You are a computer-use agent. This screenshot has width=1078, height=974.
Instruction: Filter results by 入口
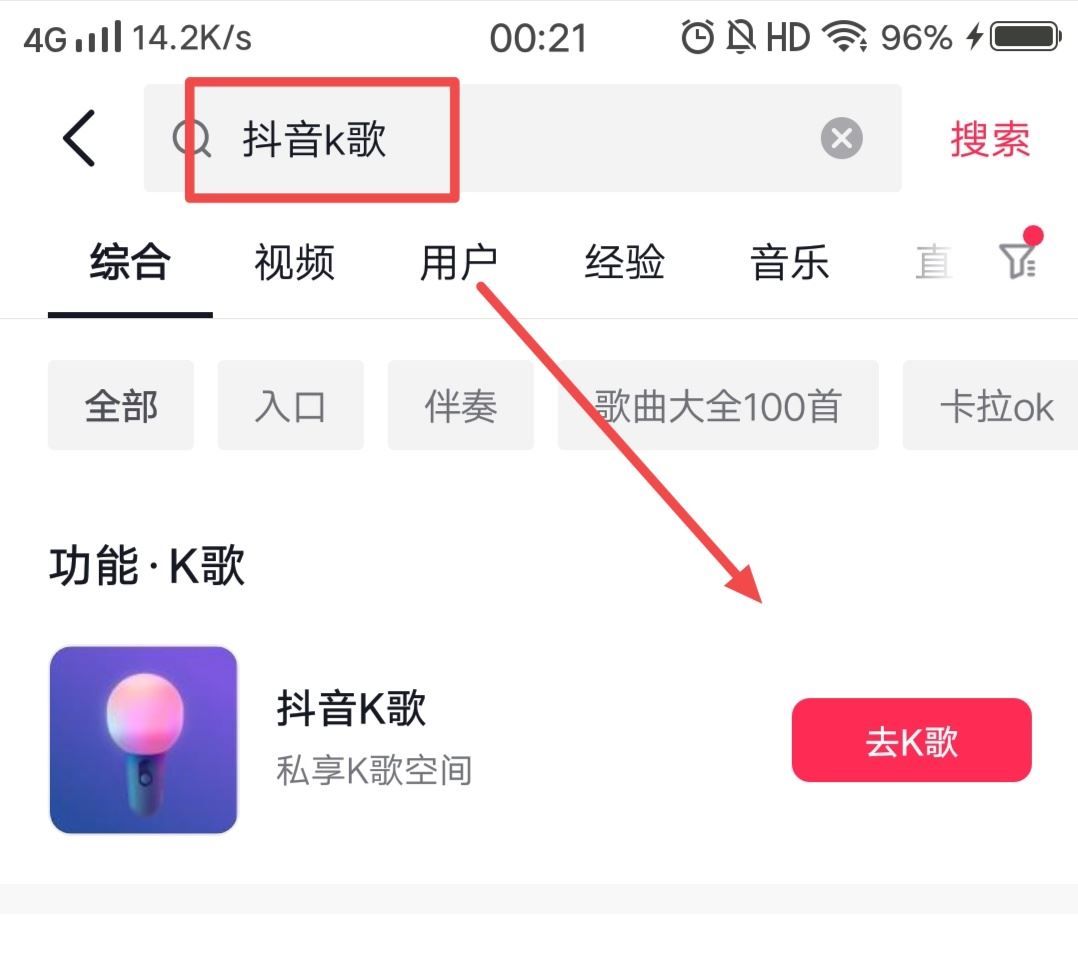[290, 406]
